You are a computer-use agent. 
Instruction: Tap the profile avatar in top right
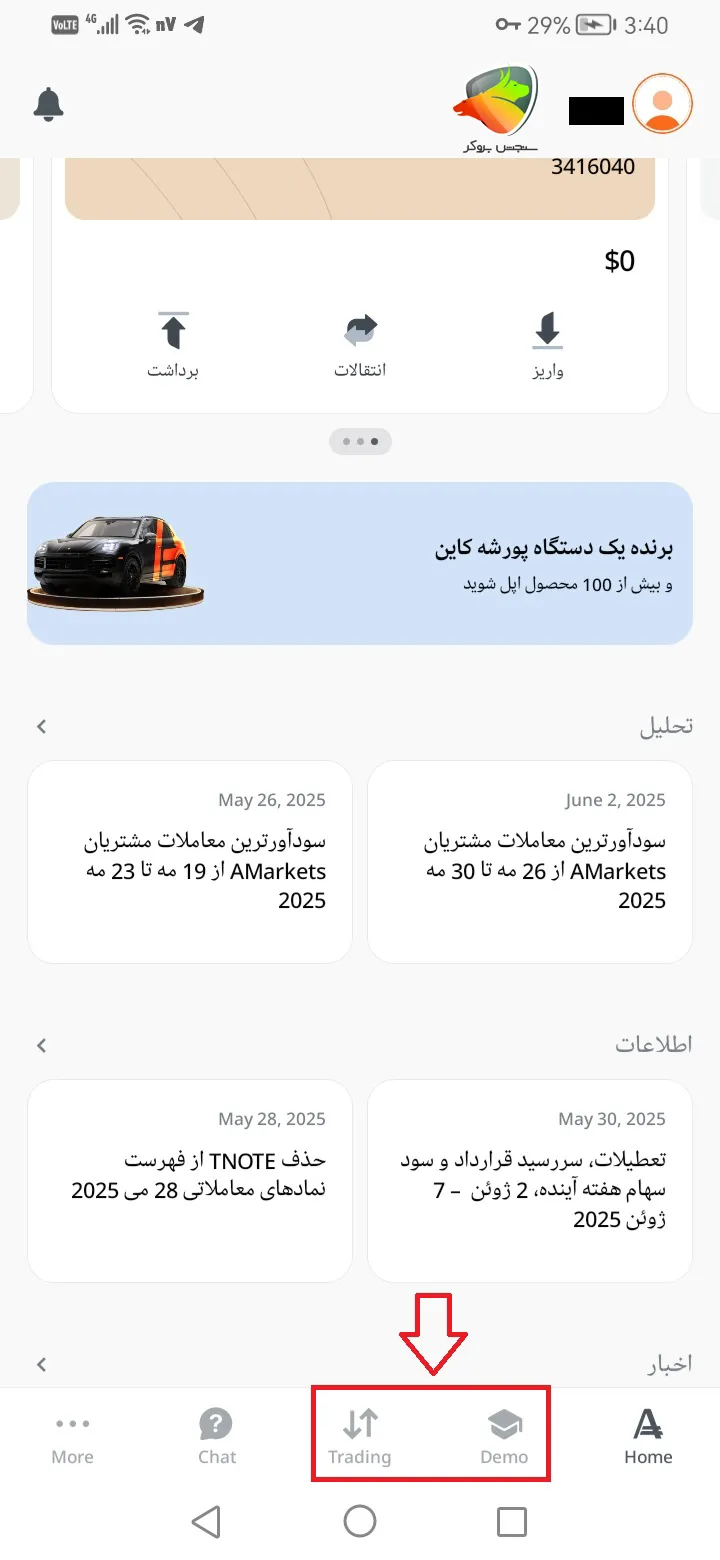coord(662,104)
